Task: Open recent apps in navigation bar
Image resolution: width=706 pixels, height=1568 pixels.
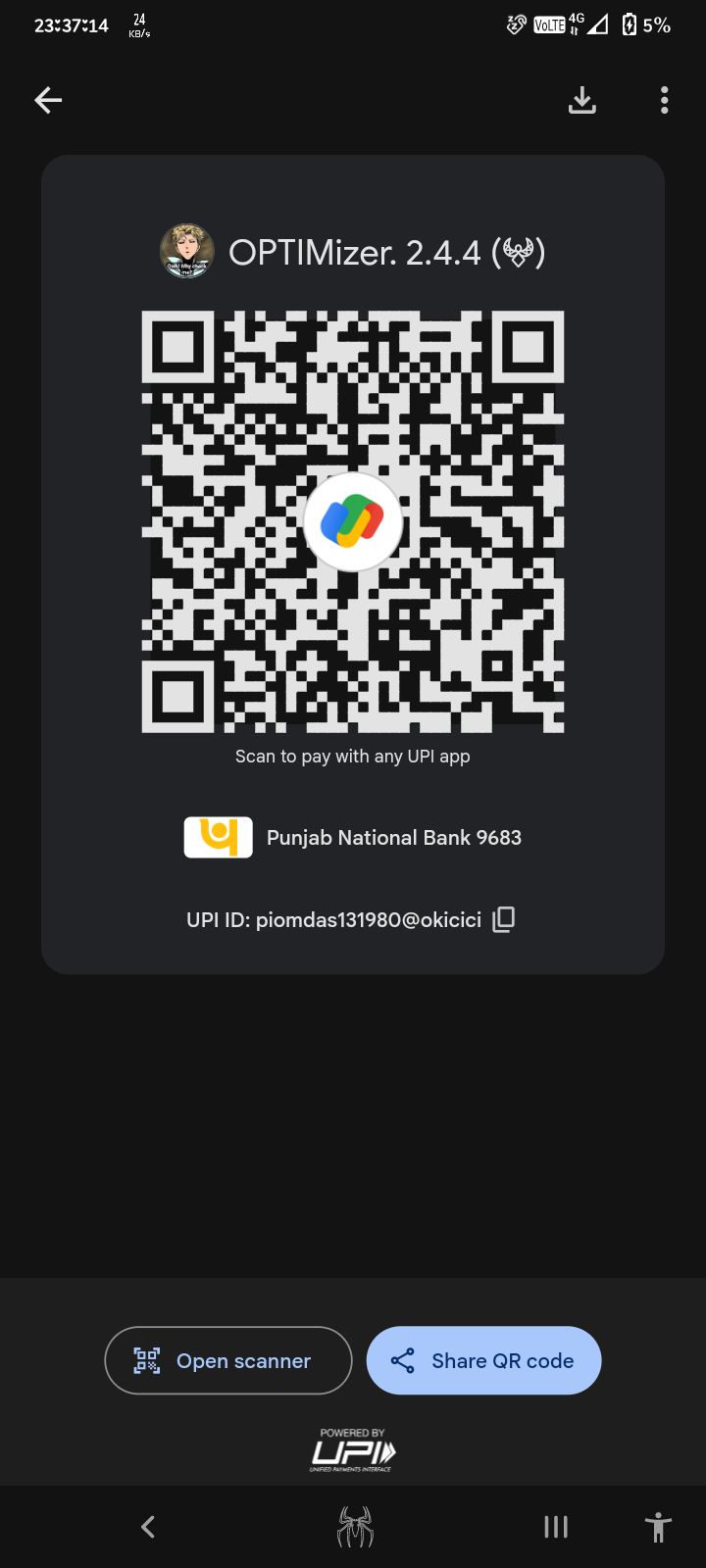Action: 556,1526
